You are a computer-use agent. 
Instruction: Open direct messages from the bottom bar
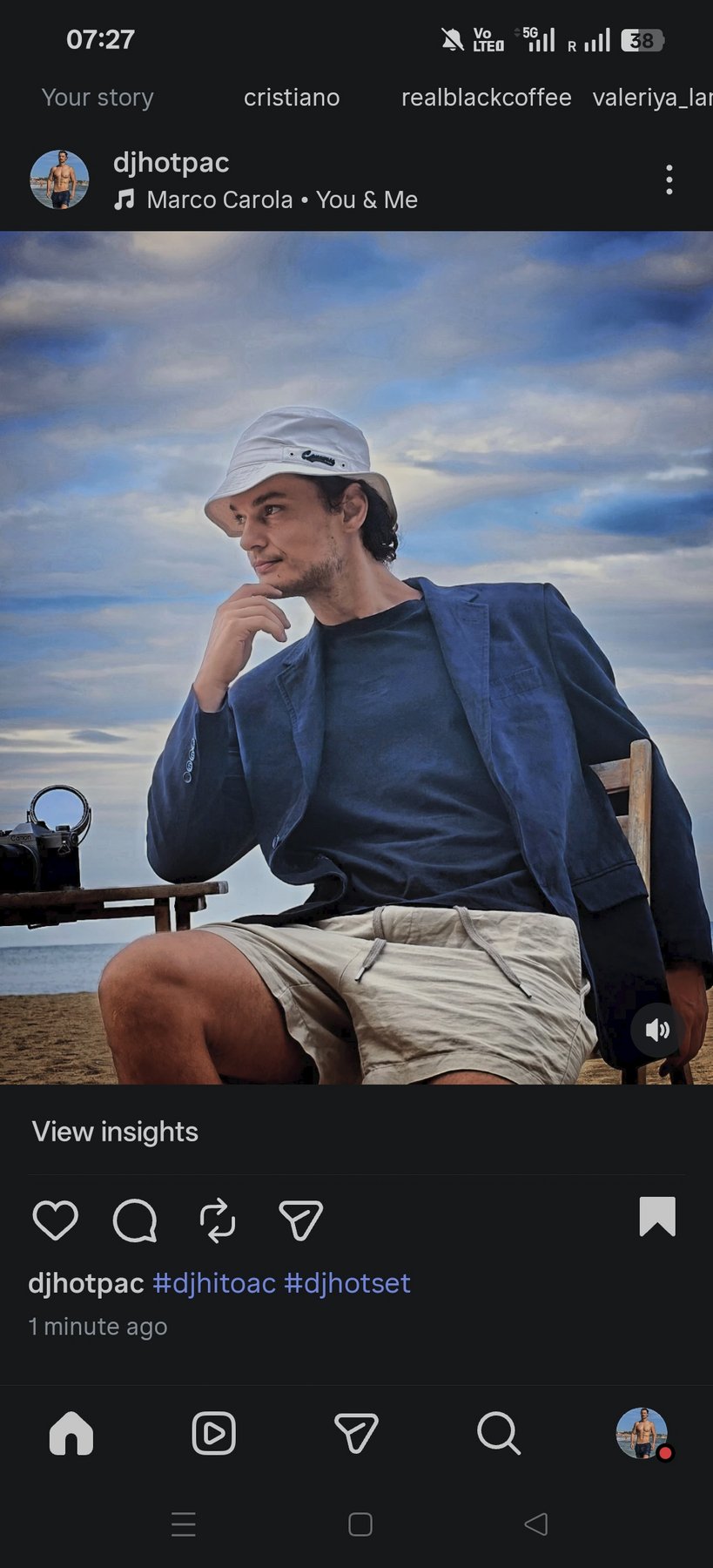pyautogui.click(x=356, y=1433)
